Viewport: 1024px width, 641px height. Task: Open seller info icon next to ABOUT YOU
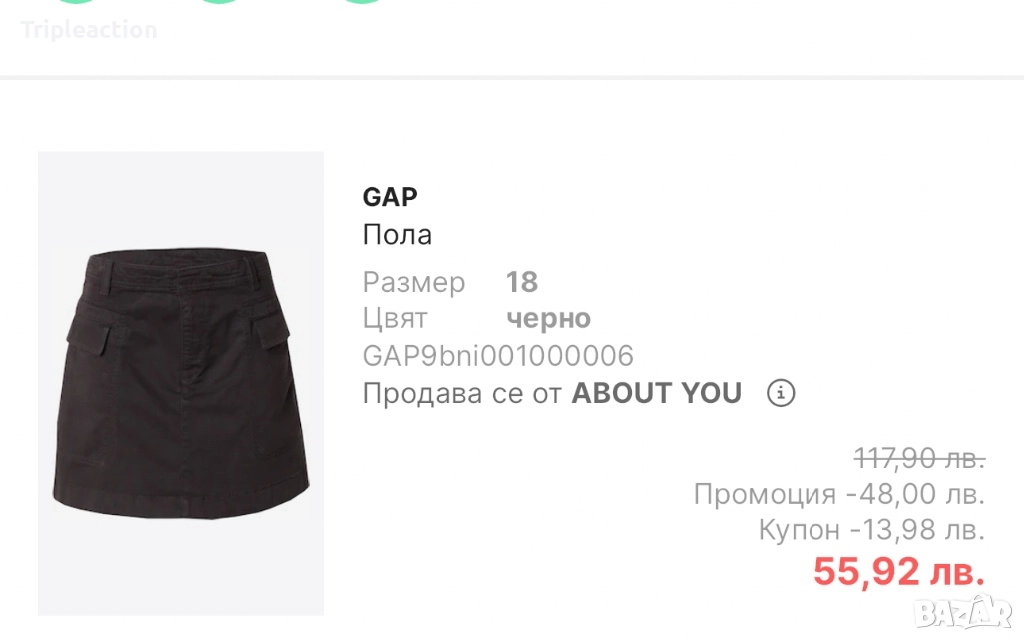[781, 393]
